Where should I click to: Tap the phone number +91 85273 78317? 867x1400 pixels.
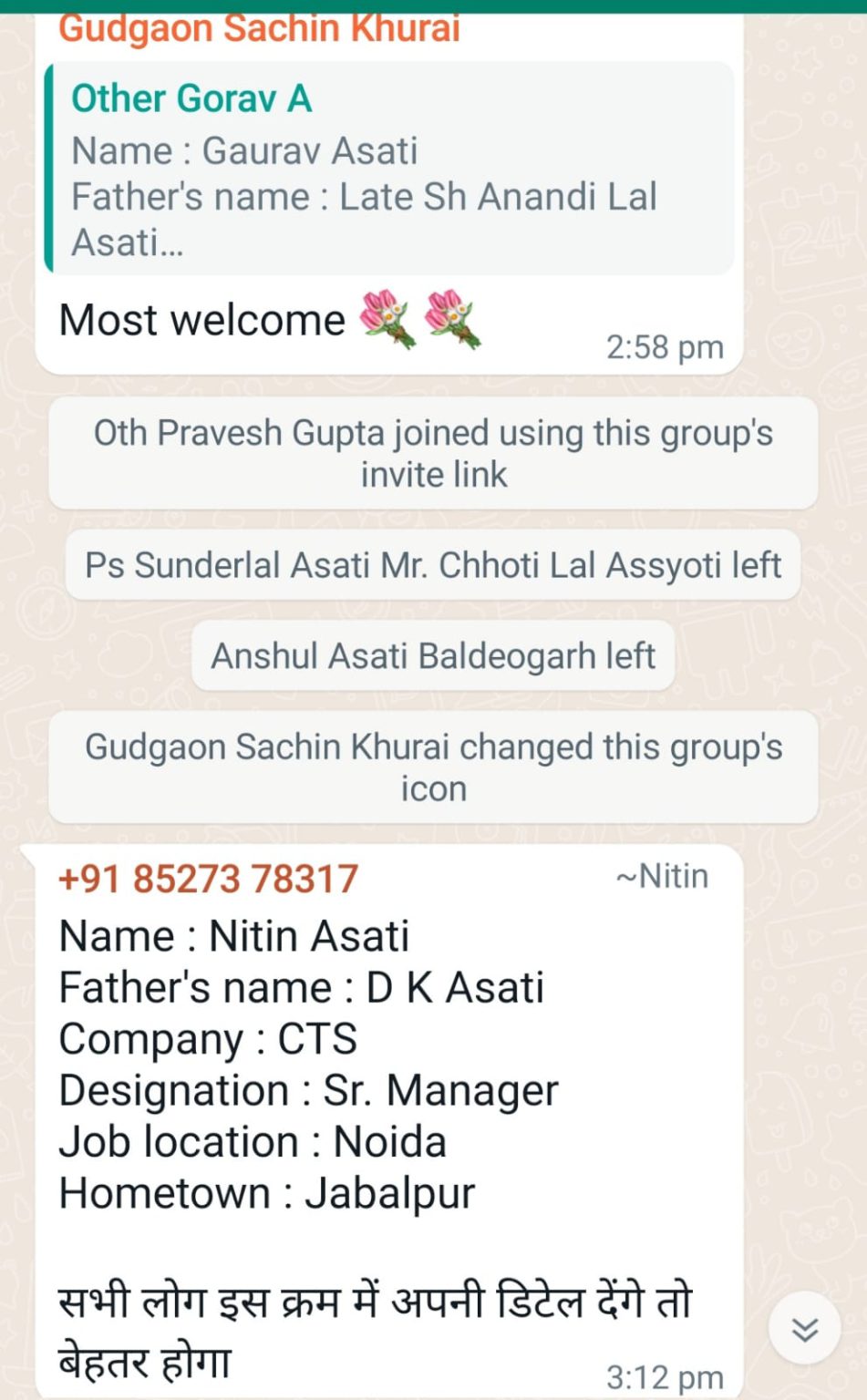point(209,879)
